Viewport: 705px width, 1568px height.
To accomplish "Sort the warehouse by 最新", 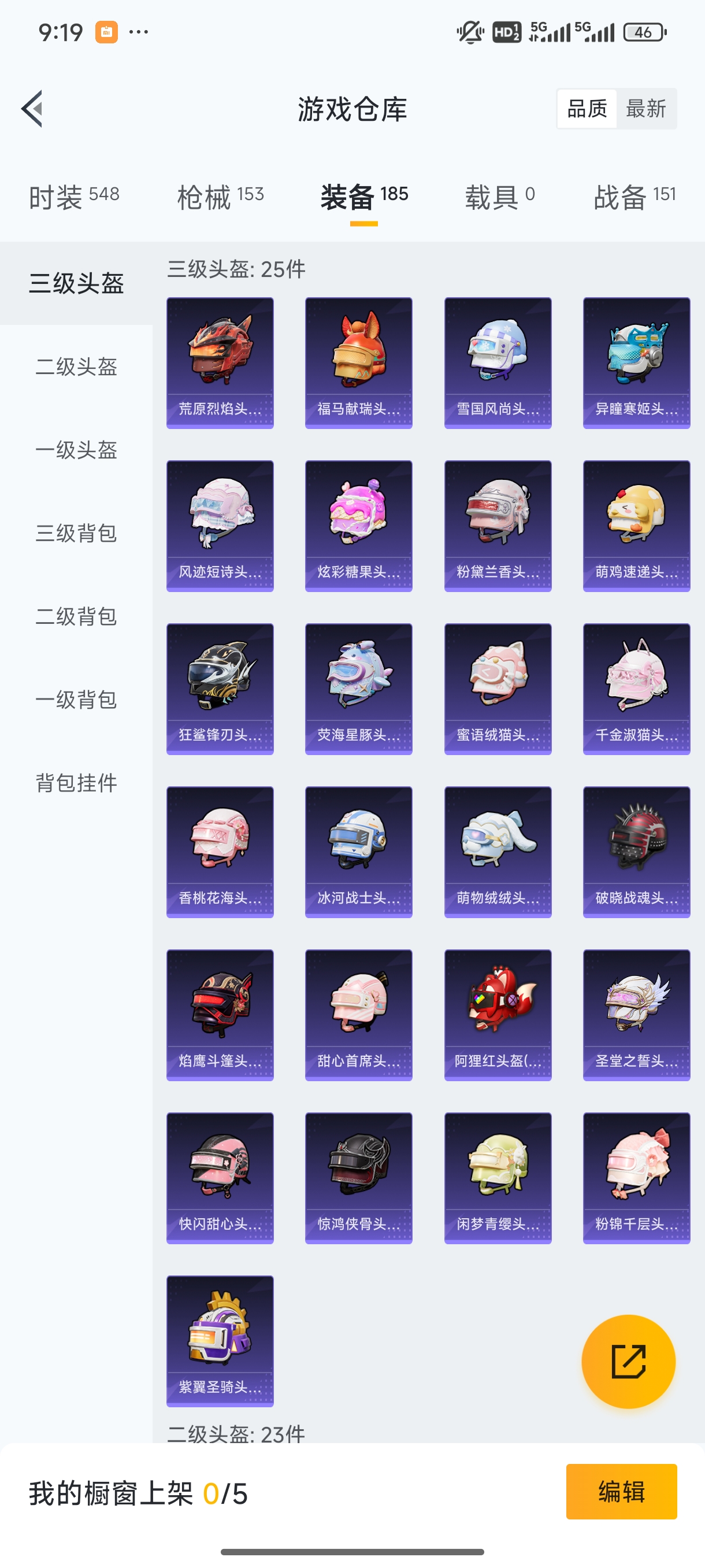I will point(645,109).
